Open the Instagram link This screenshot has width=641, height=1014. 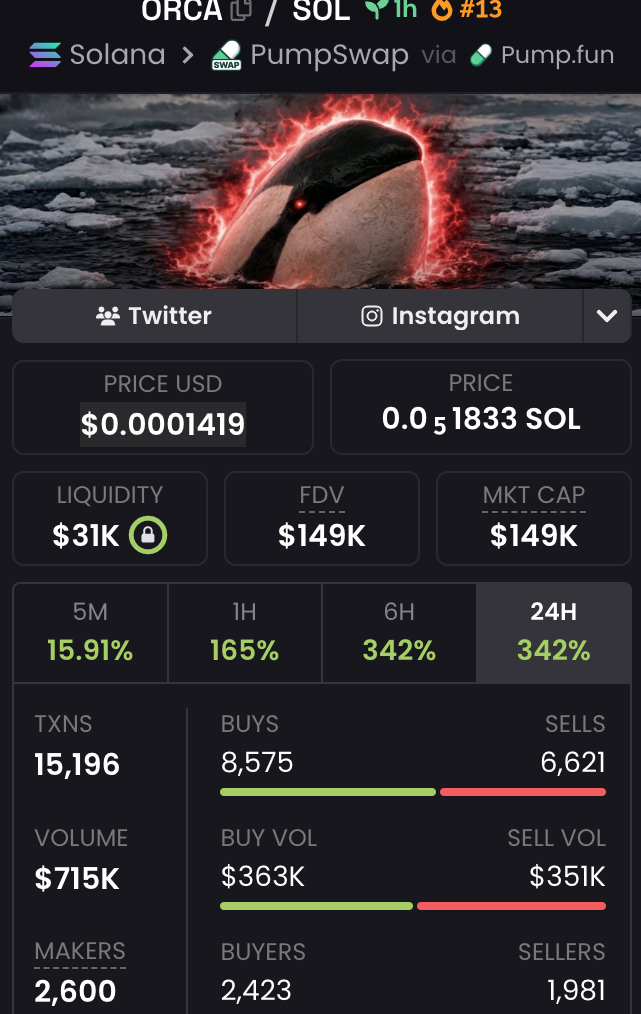[440, 316]
